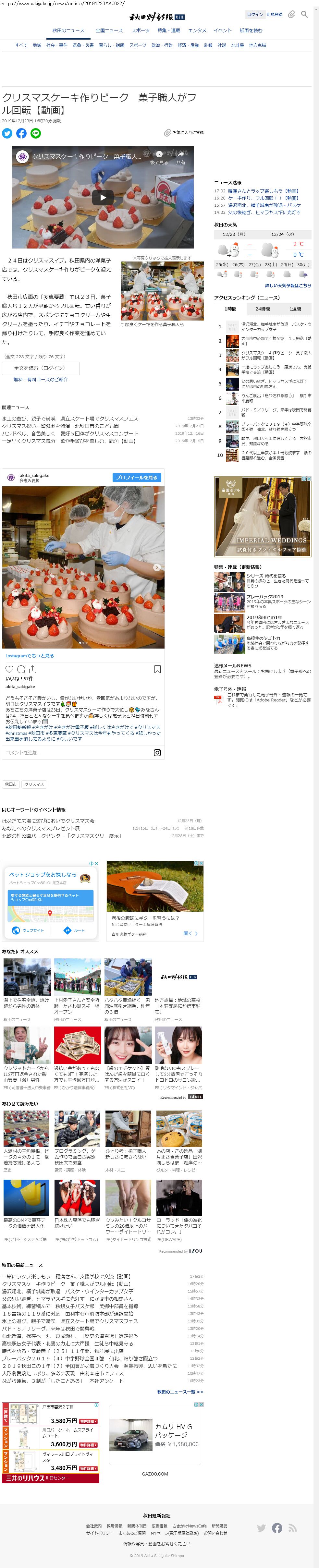This screenshot has height=1568, width=319.
Task: View Instagram profile via プロフィールを見る
Action: (136, 478)
